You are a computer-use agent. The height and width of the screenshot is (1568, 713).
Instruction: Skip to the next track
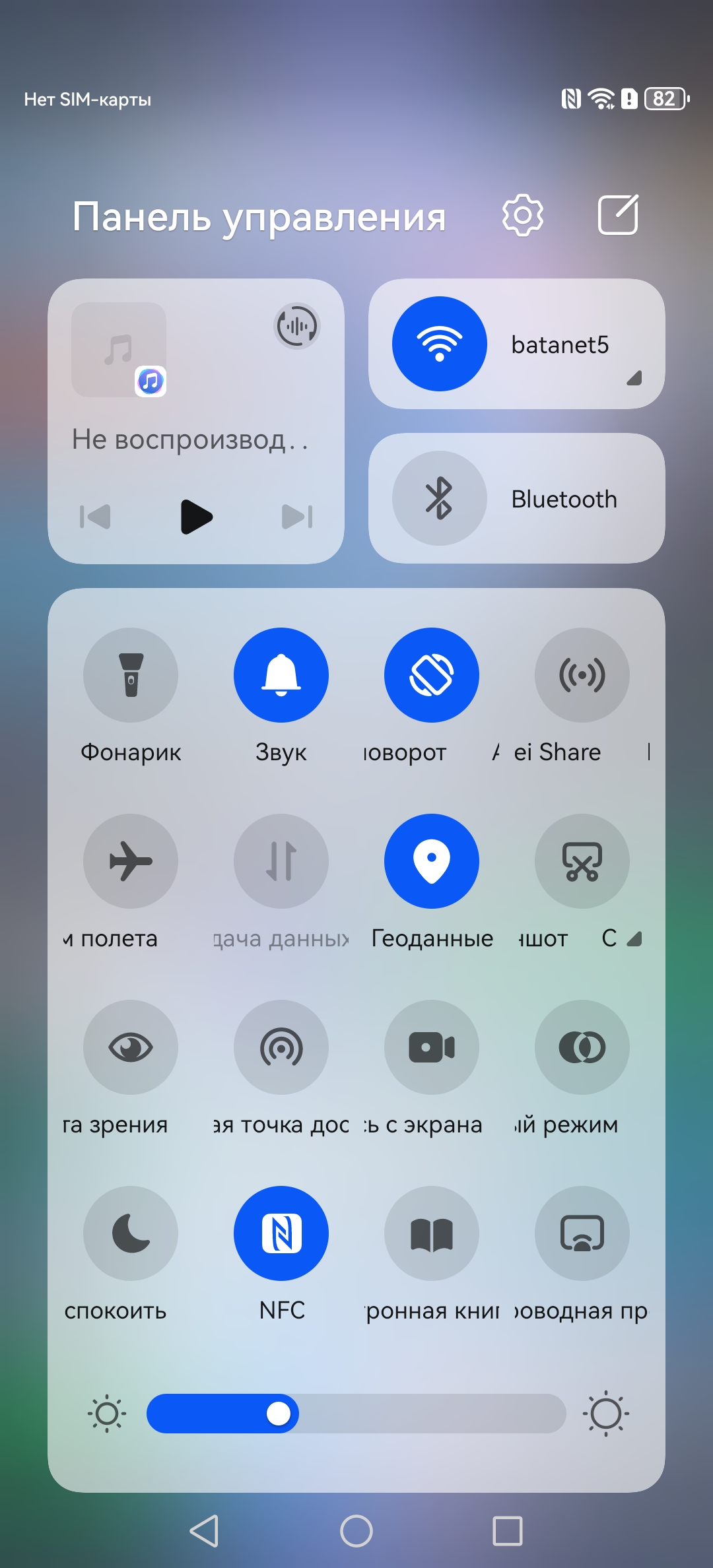pos(297,516)
